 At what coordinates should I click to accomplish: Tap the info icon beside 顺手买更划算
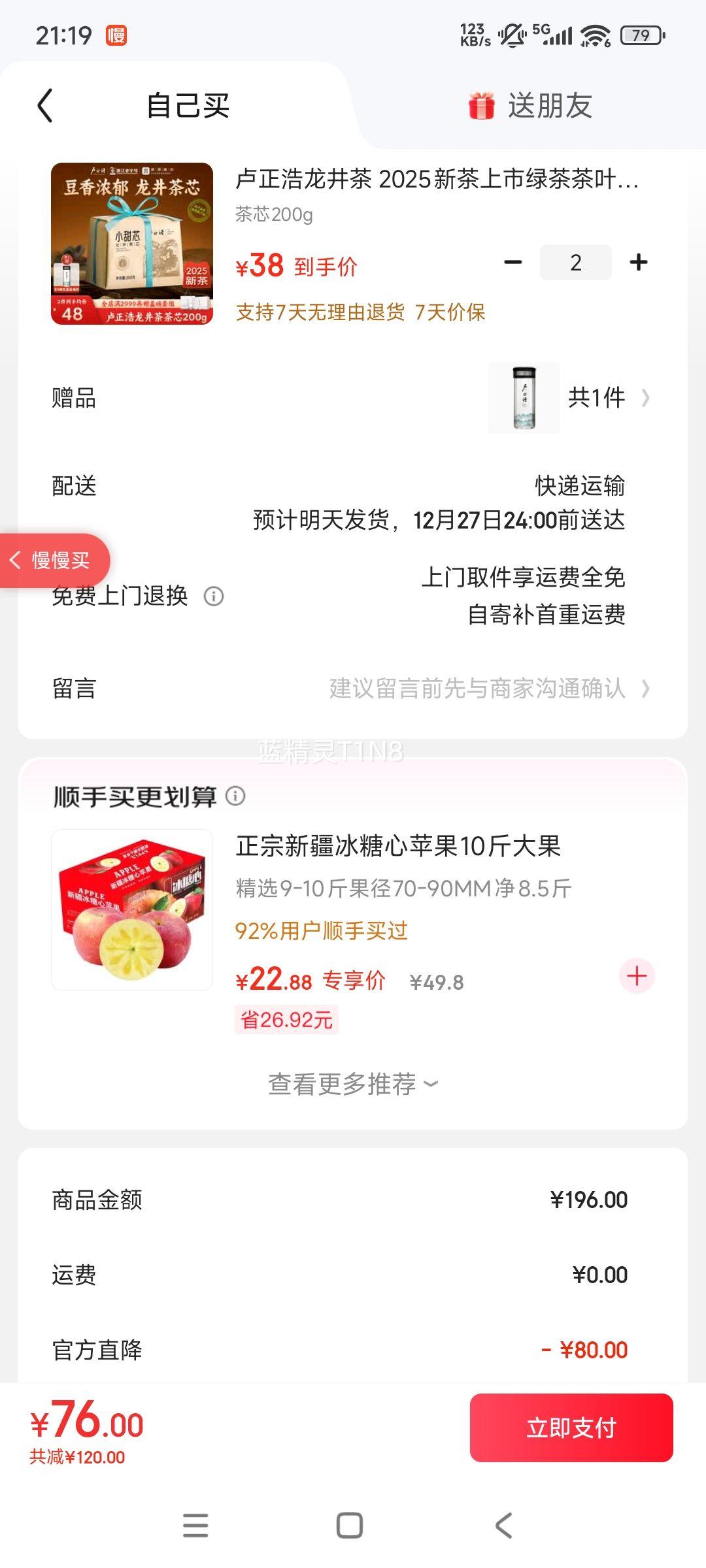(237, 796)
